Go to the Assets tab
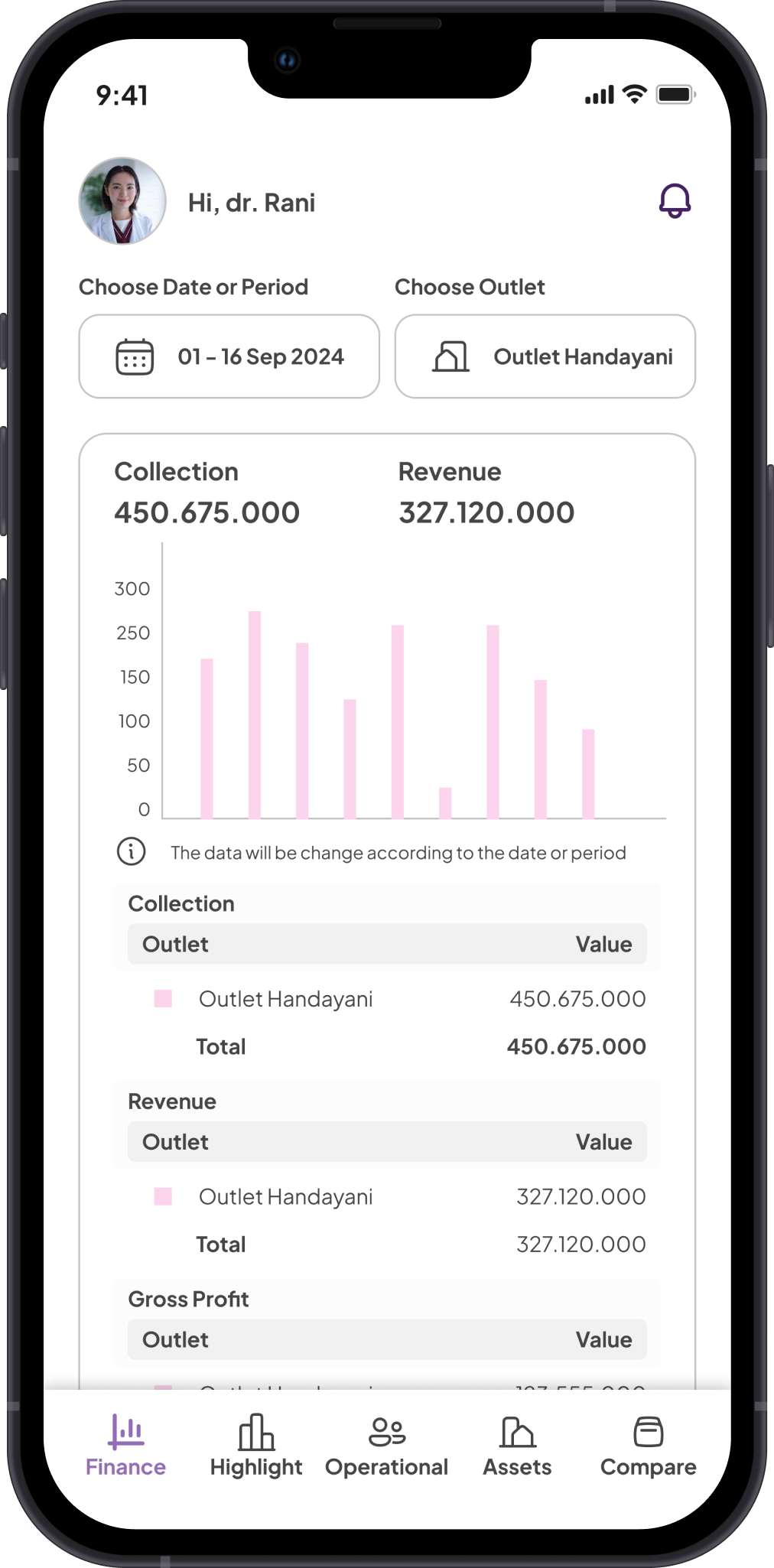This screenshot has width=774, height=1568. tap(517, 1446)
